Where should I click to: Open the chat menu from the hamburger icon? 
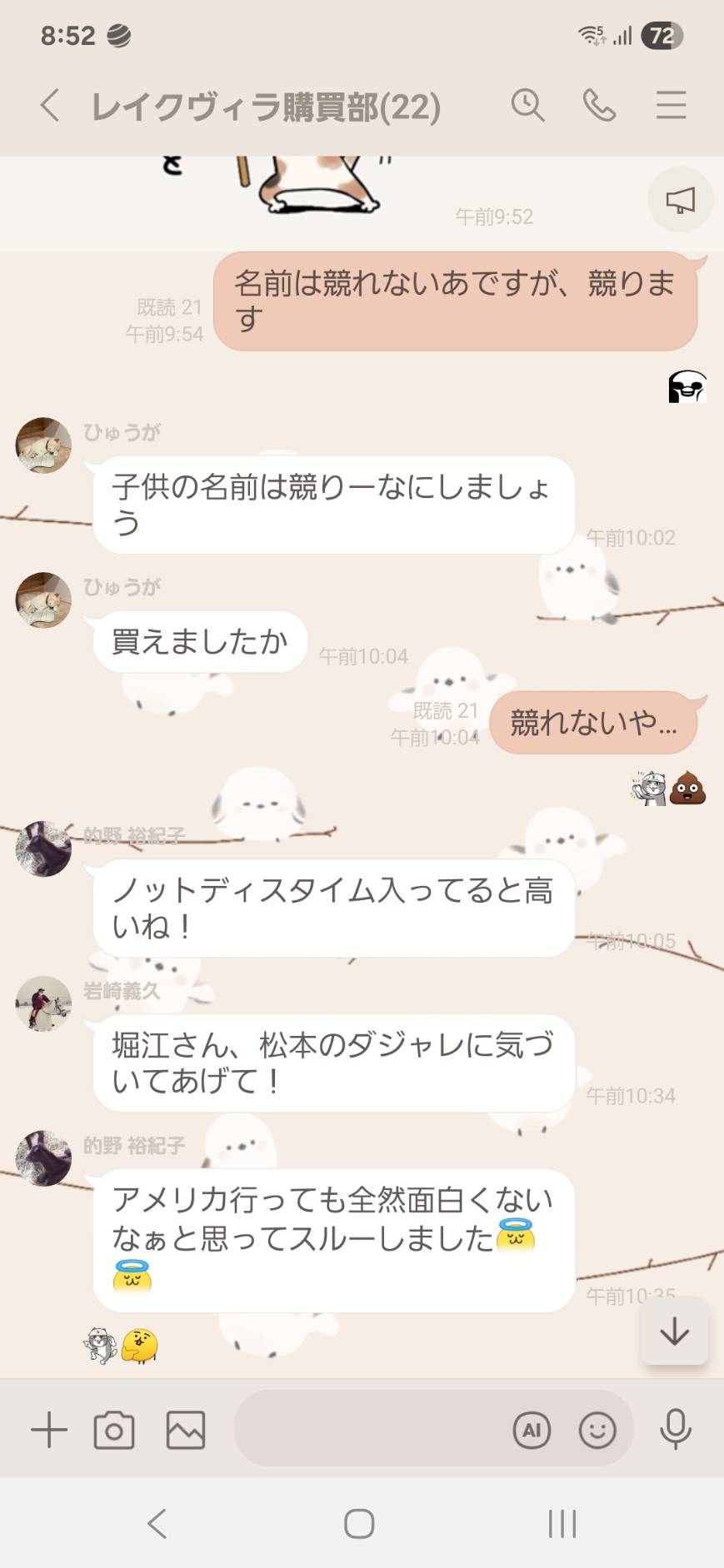(670, 107)
